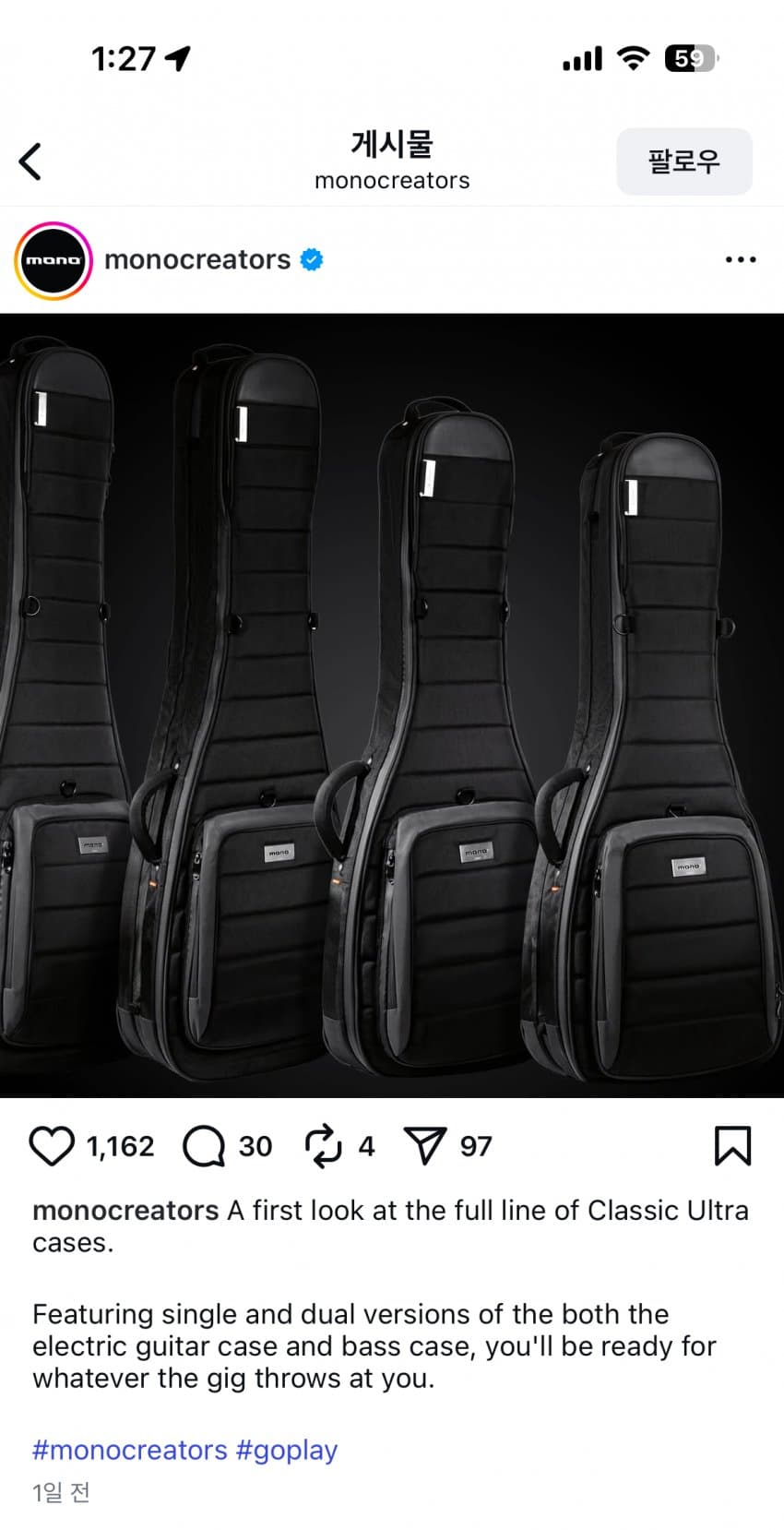Open comments on this post
784x1530 pixels.
[x=204, y=1146]
